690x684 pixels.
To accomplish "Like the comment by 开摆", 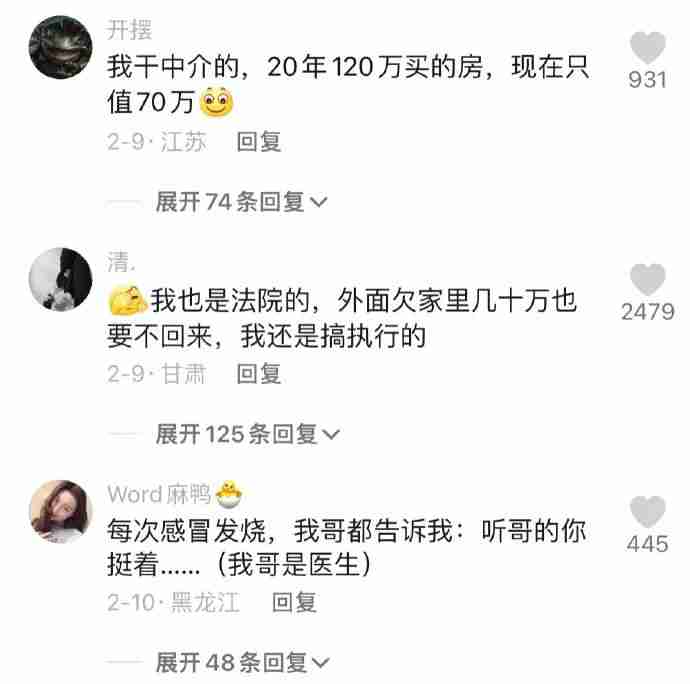I will (x=648, y=48).
